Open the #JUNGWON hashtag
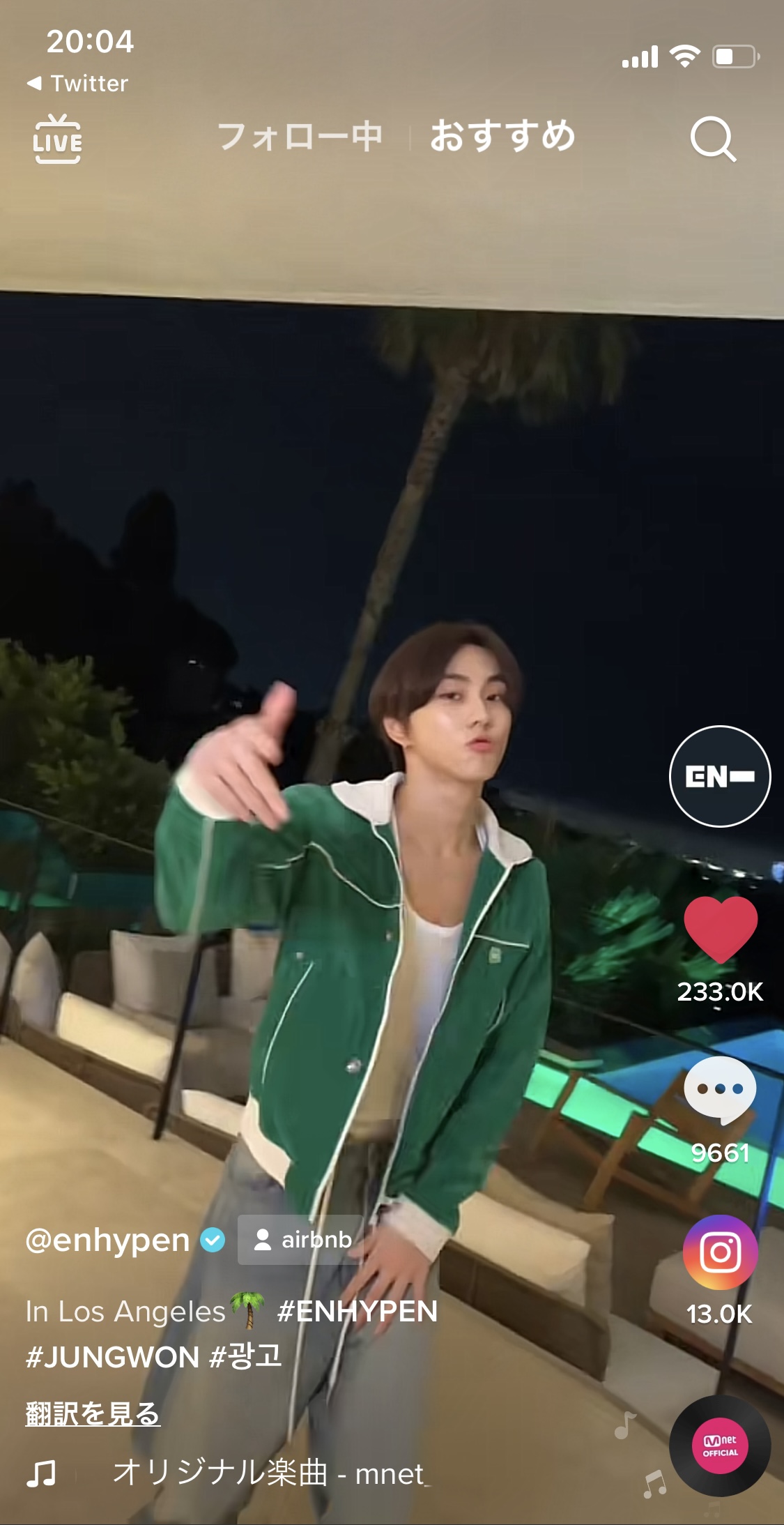 click(x=112, y=1357)
